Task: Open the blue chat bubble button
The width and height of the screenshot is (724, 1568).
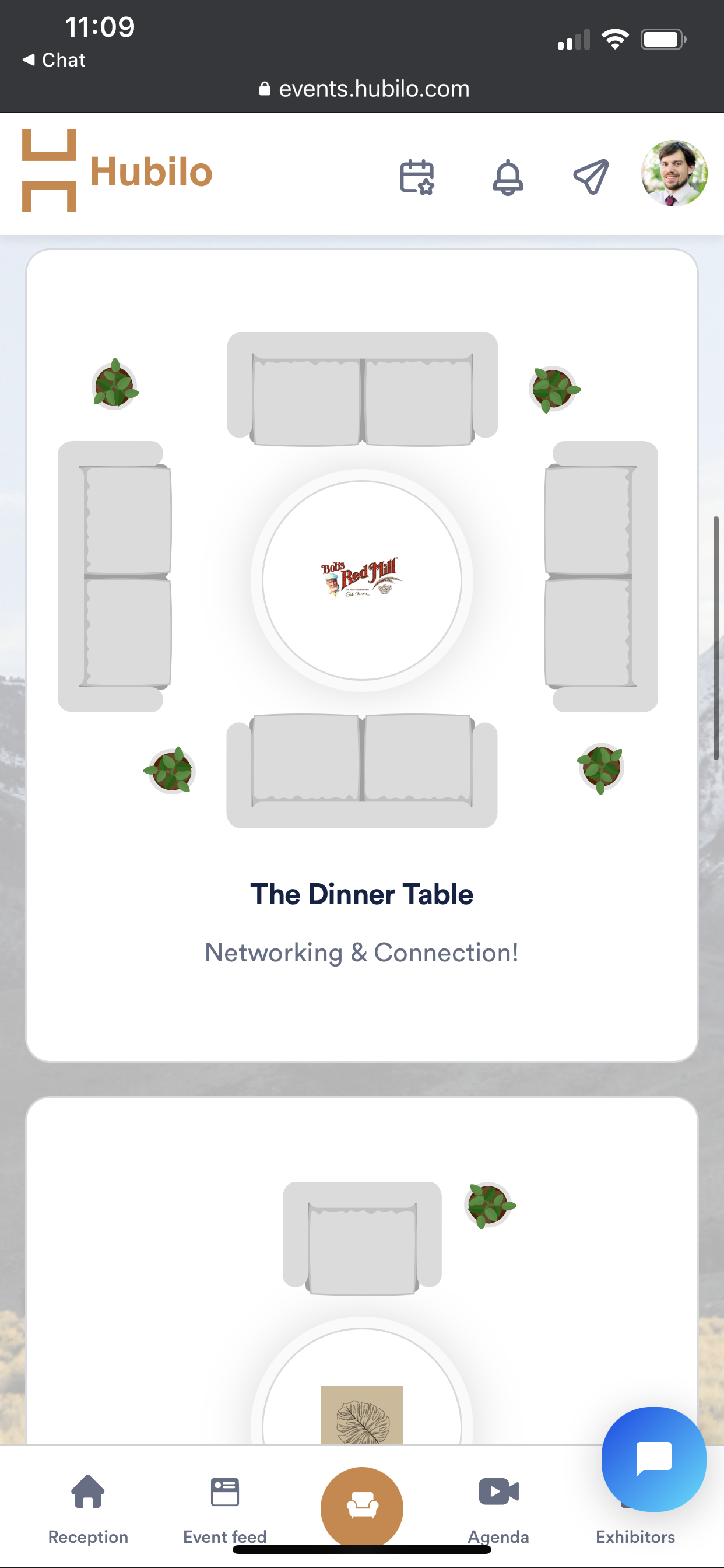Action: coord(653,1458)
